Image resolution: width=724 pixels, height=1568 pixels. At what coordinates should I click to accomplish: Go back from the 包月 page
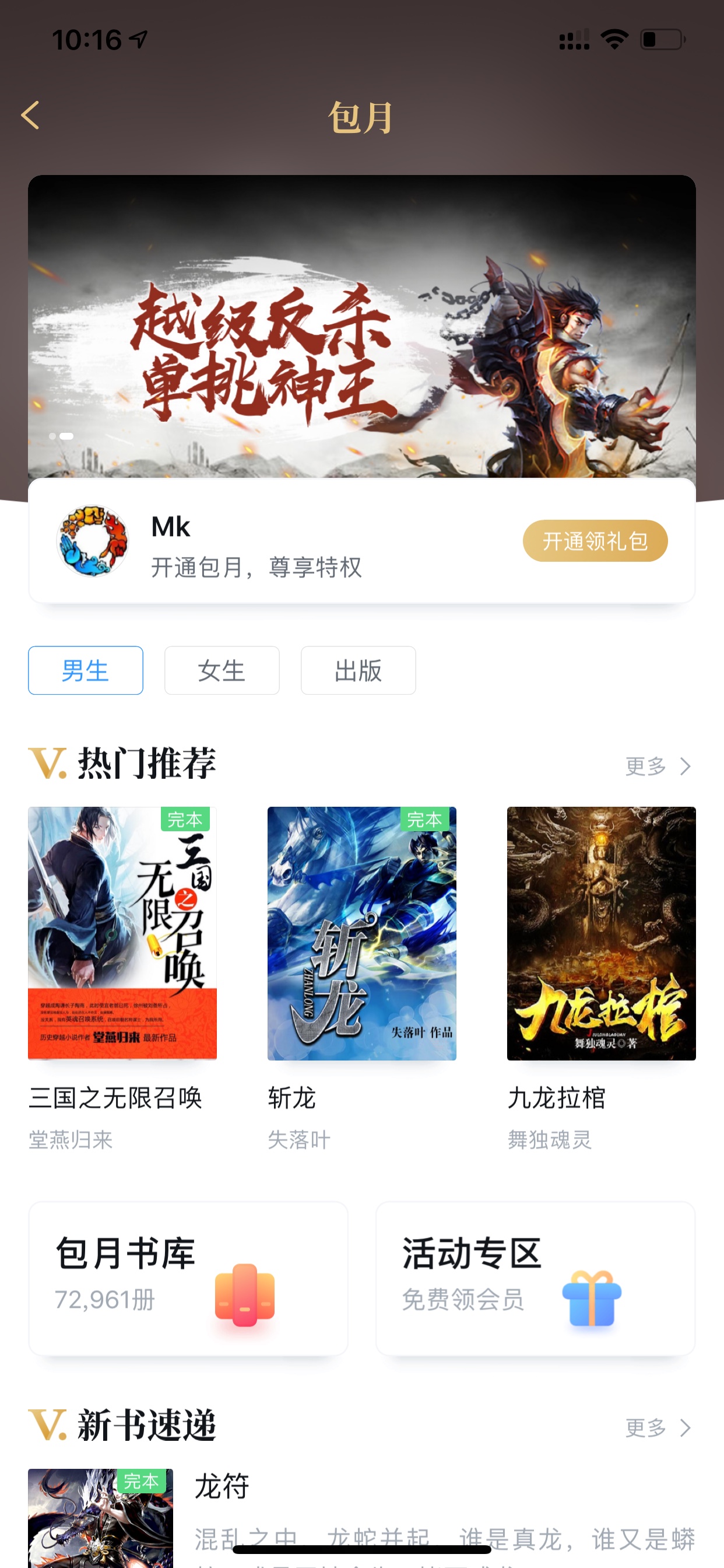(x=30, y=116)
